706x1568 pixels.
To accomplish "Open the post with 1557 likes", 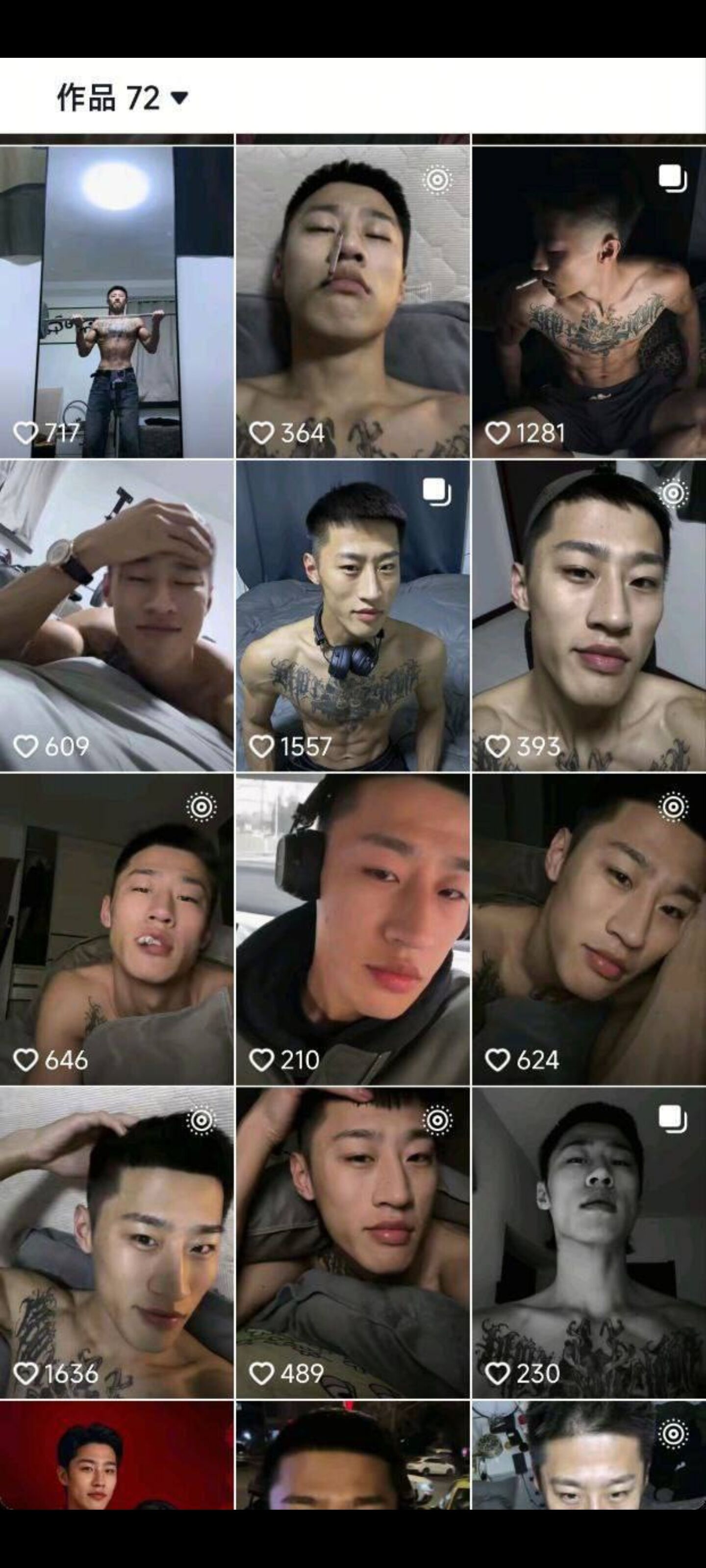I will [x=353, y=616].
